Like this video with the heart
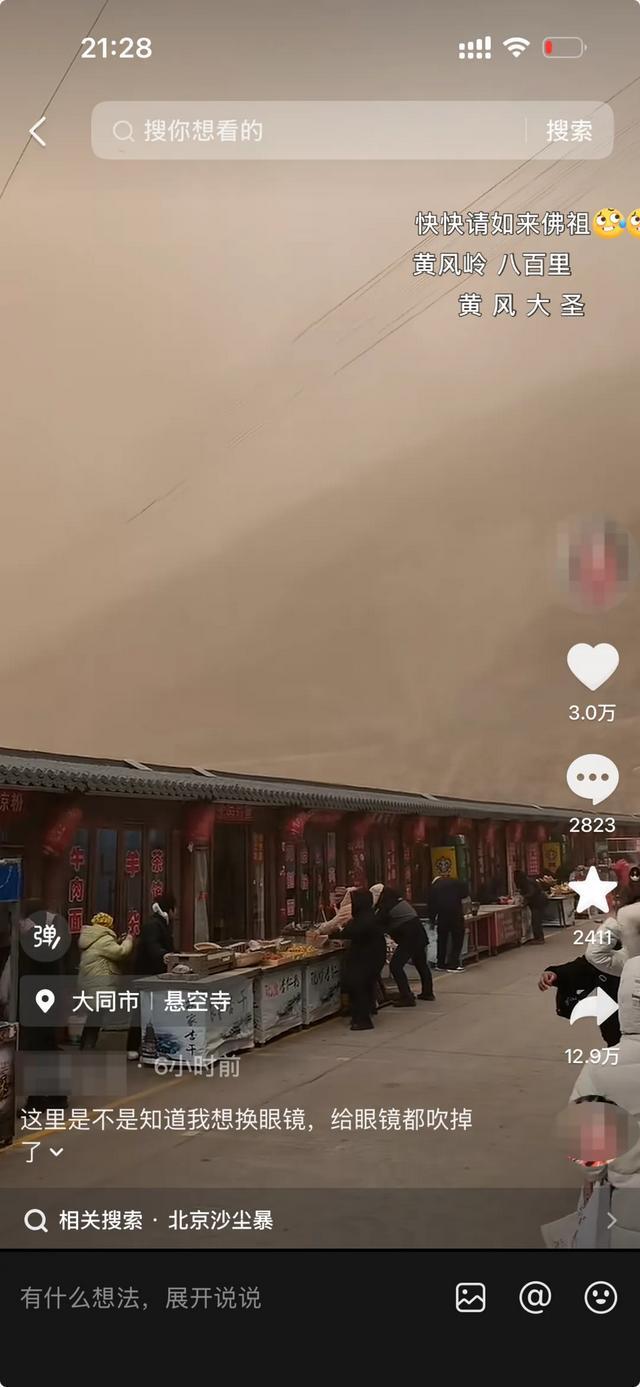This screenshot has width=640, height=1387. [x=593, y=667]
